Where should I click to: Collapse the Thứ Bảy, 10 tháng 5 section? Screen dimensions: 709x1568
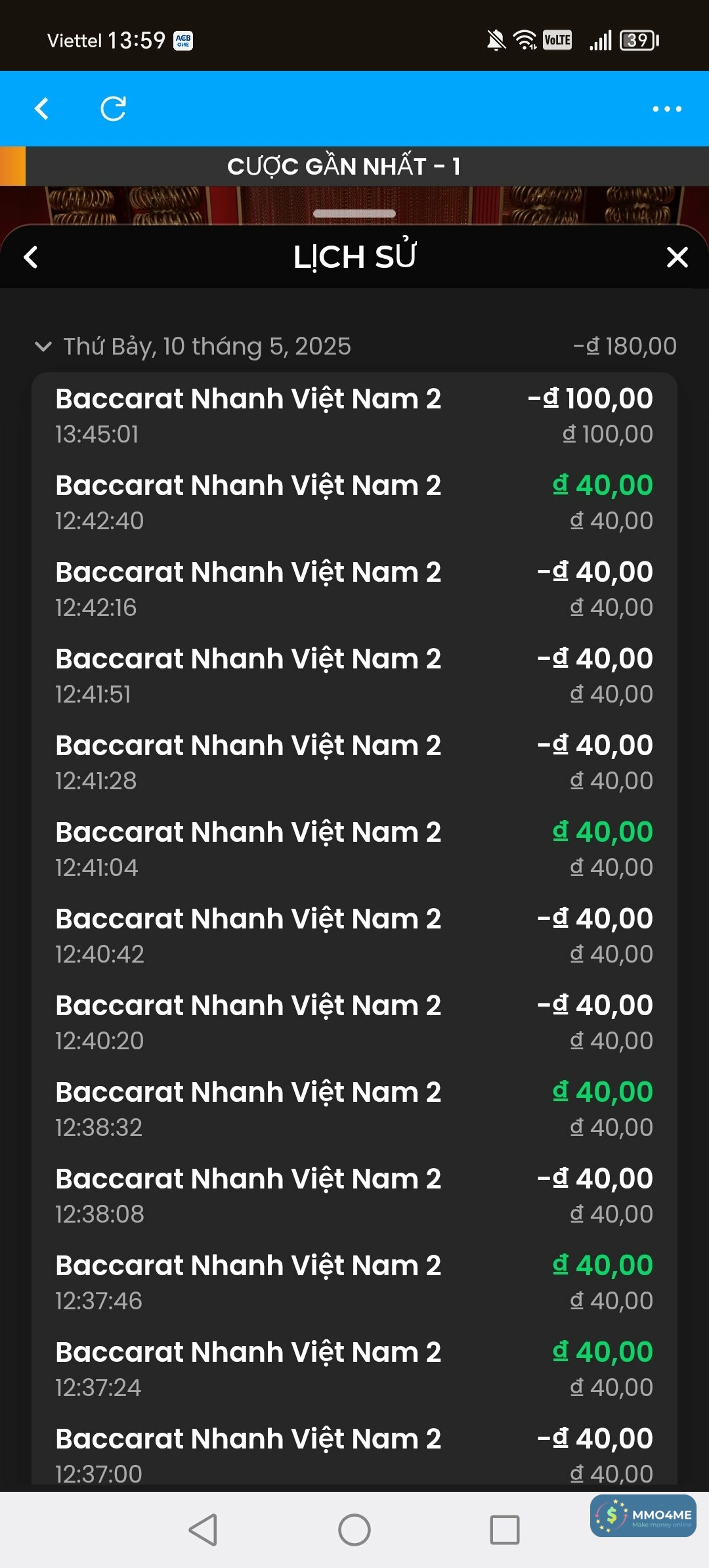[x=43, y=346]
